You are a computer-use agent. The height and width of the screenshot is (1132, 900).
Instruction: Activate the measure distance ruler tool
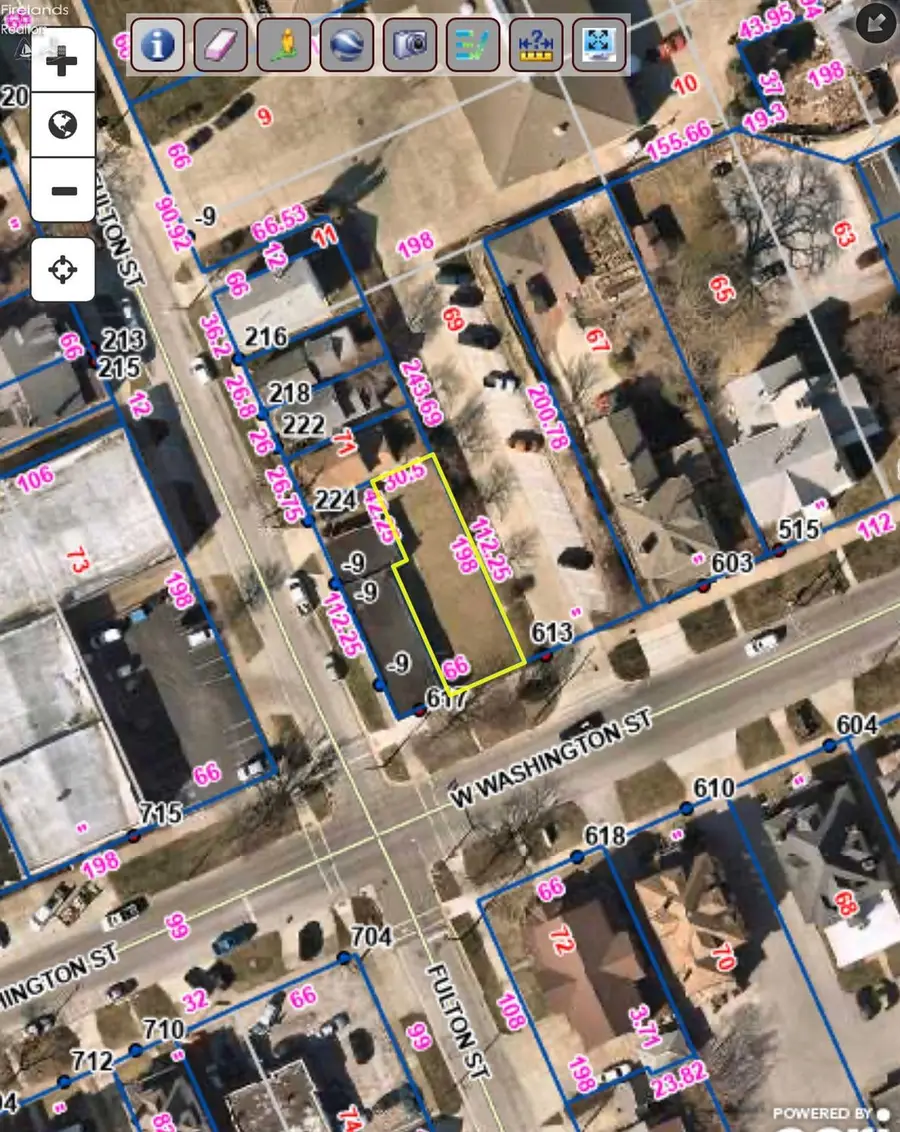(536, 44)
